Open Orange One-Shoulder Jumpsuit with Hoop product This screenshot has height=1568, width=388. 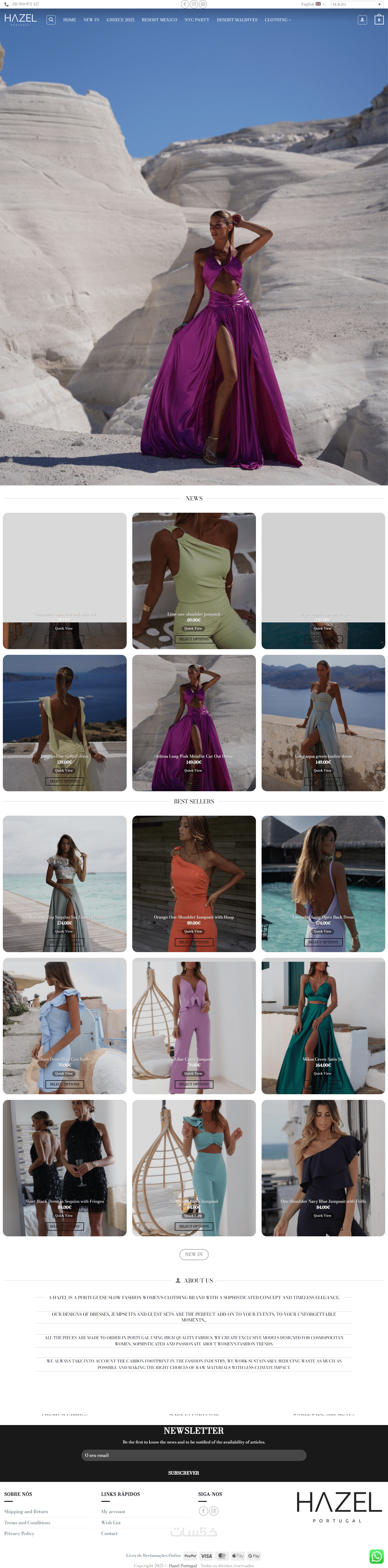coord(194,917)
